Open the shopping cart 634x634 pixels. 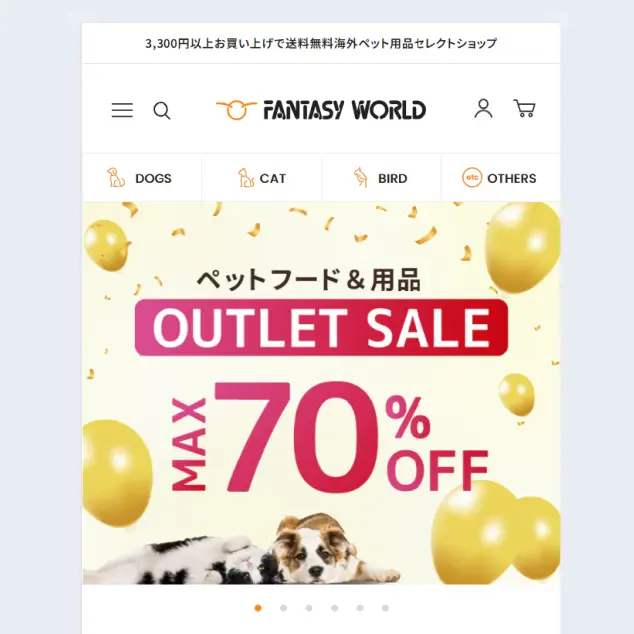(x=524, y=109)
